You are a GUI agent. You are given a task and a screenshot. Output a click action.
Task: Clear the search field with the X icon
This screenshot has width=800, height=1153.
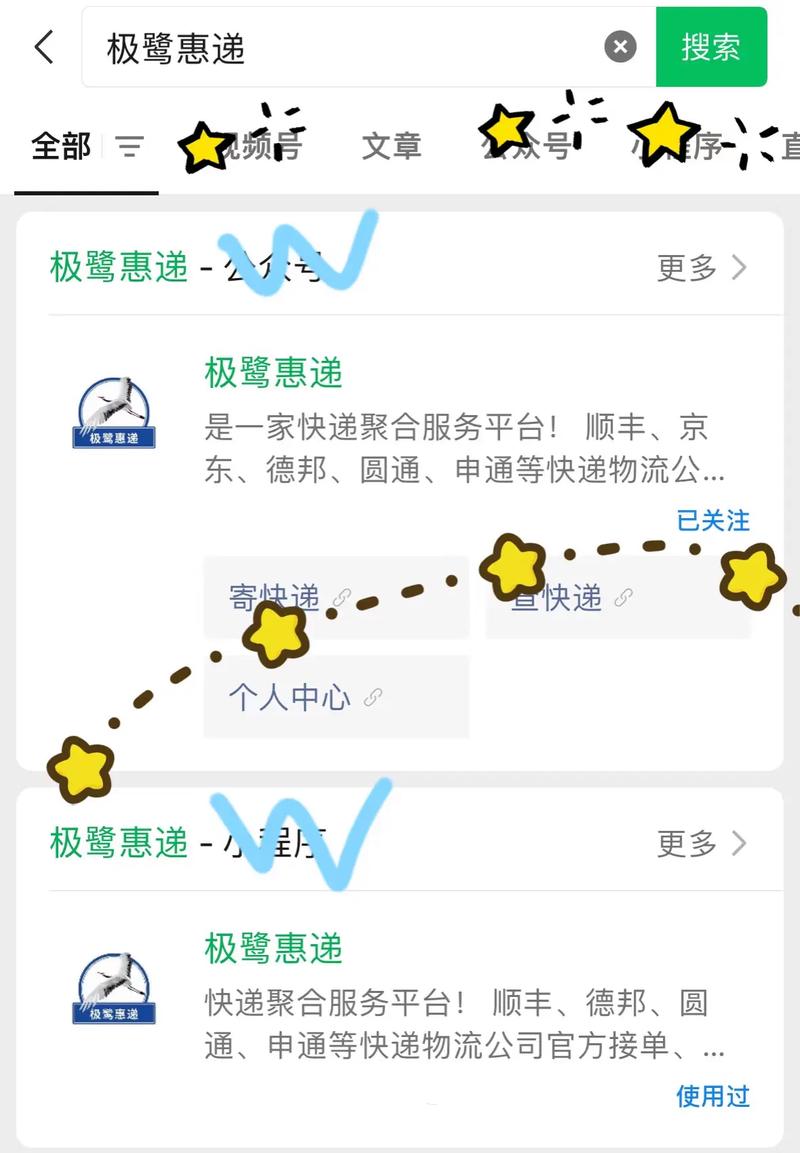620,46
